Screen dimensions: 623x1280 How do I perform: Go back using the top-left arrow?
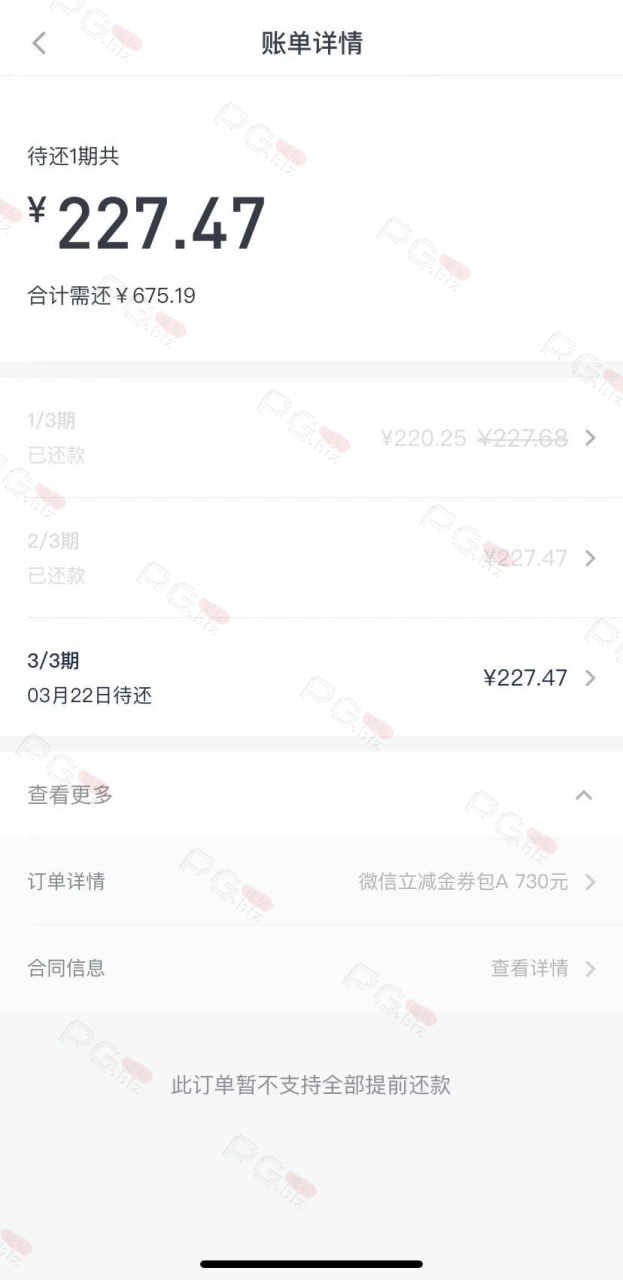point(39,43)
